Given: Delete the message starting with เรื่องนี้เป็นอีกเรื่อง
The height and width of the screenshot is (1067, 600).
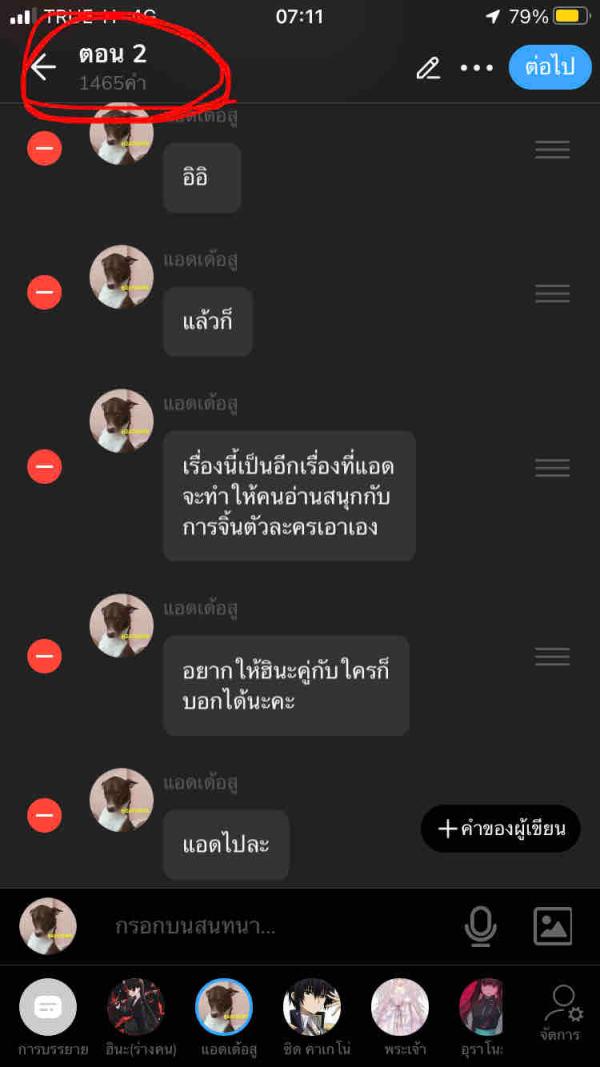Looking at the screenshot, I should tap(44, 466).
